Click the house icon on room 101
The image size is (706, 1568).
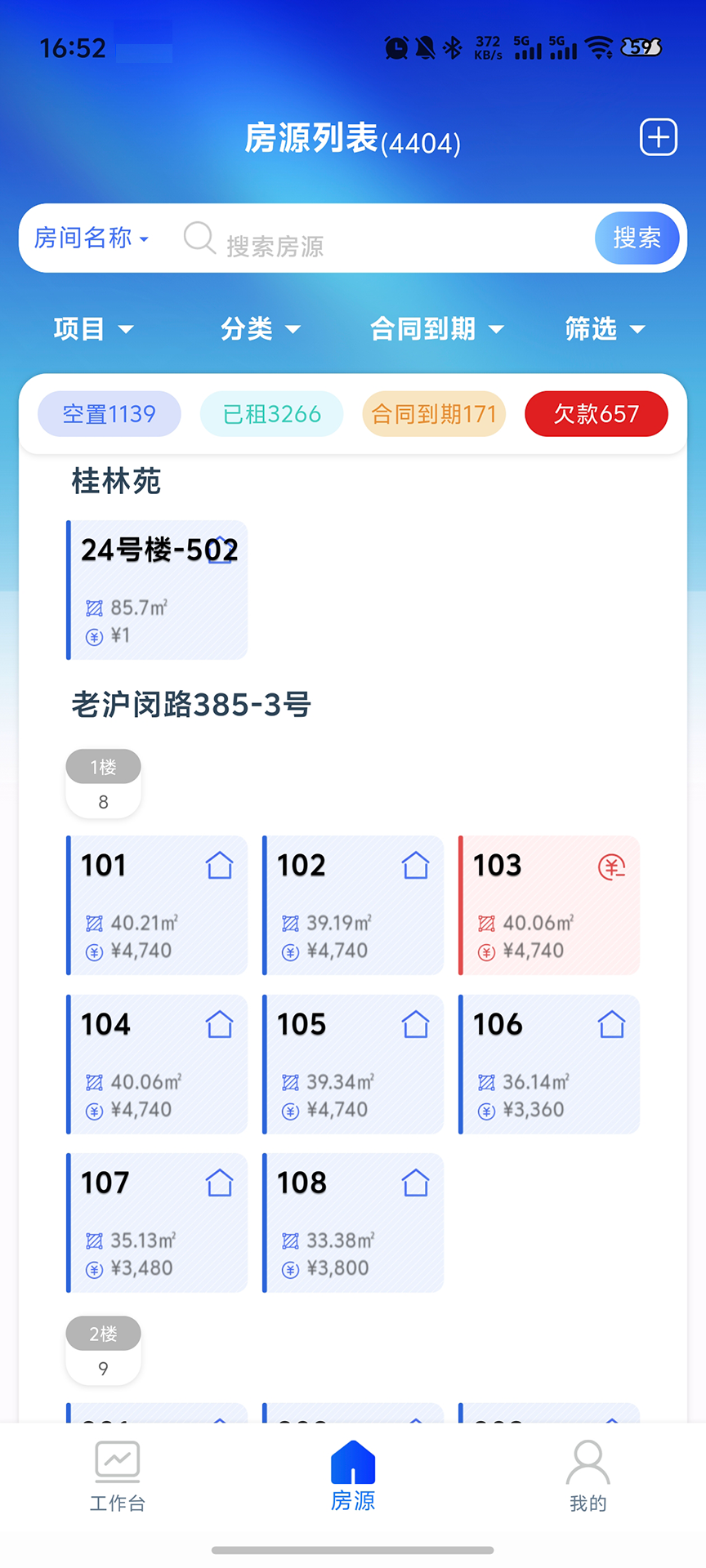point(218,865)
